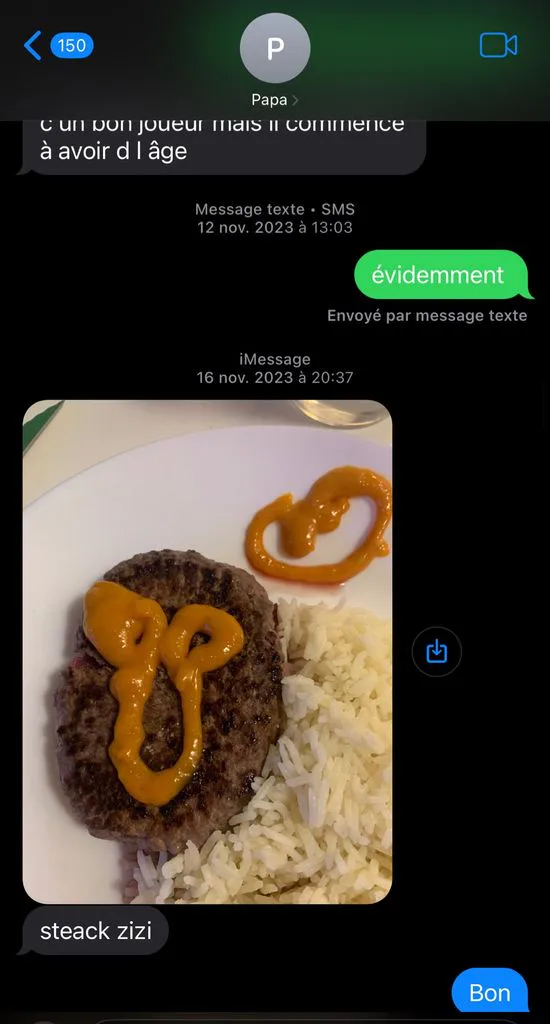This screenshot has height=1024, width=550.
Task: Start a FaceTime video call
Action: (498, 46)
